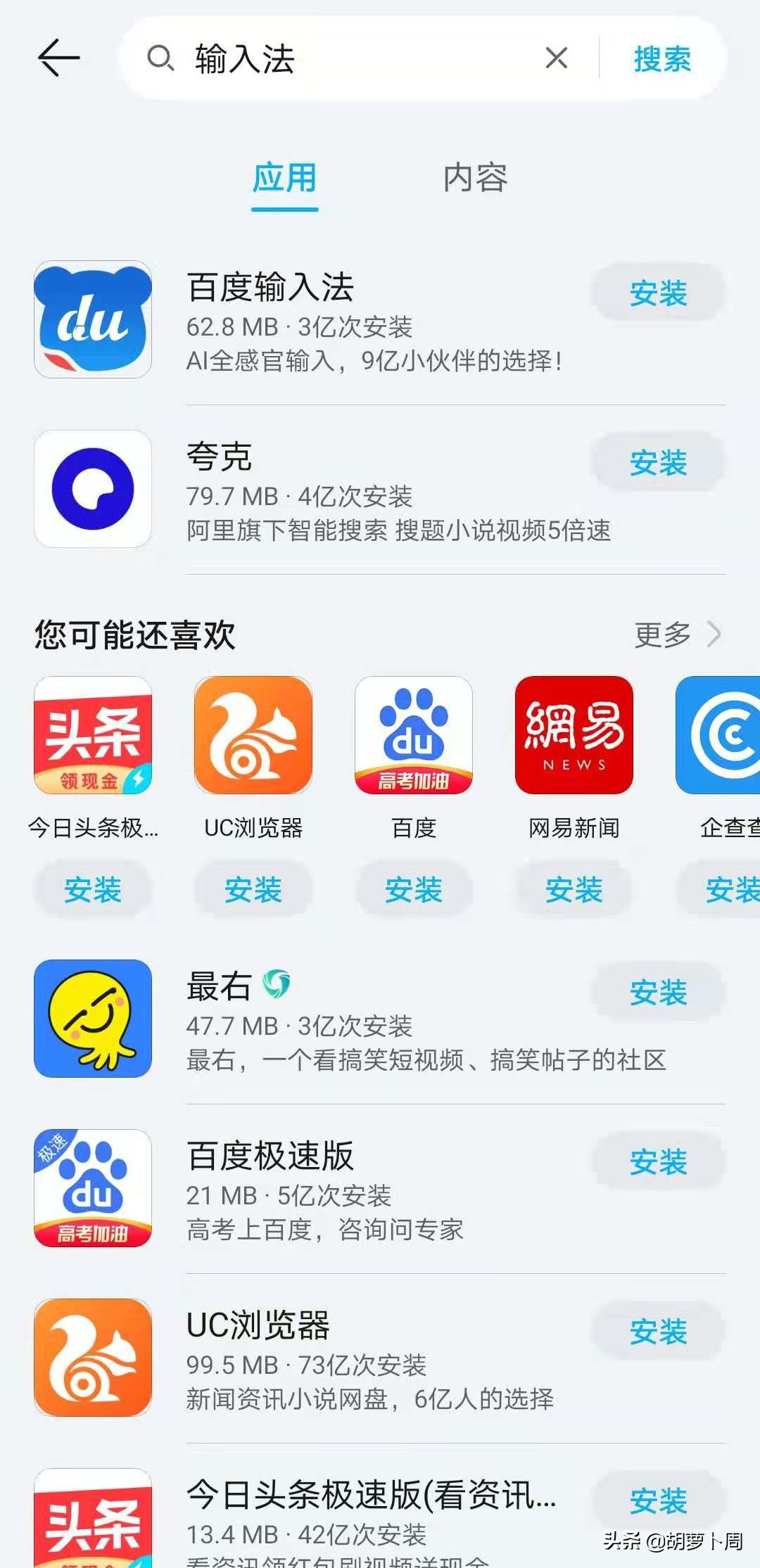Image resolution: width=760 pixels, height=1568 pixels.
Task: Open the 百度输入法 app details
Action: (x=352, y=321)
